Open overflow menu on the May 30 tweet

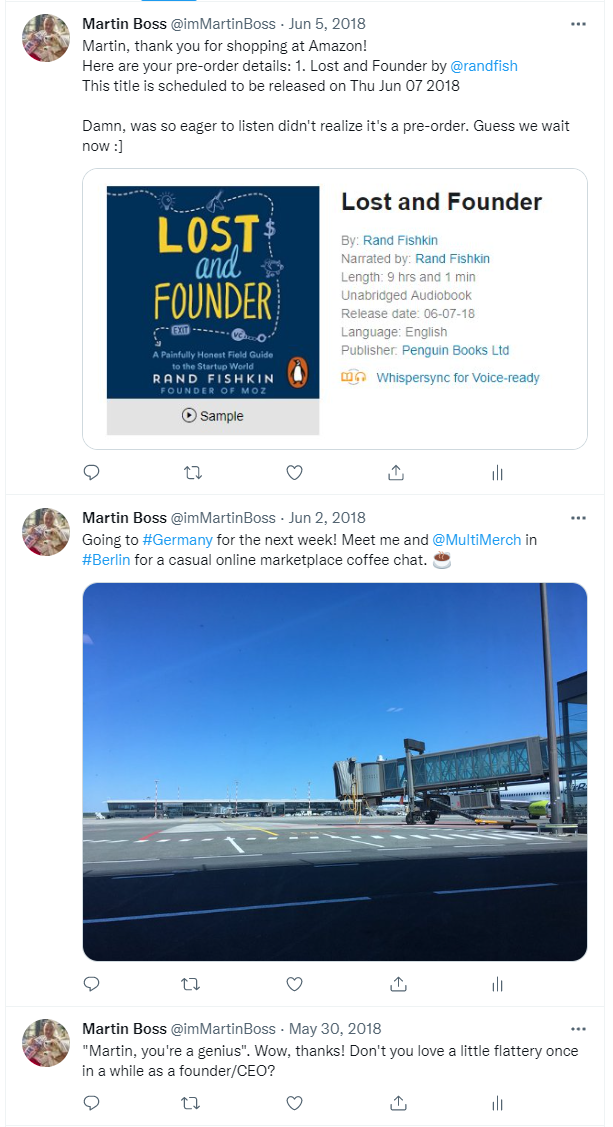pos(579,1029)
